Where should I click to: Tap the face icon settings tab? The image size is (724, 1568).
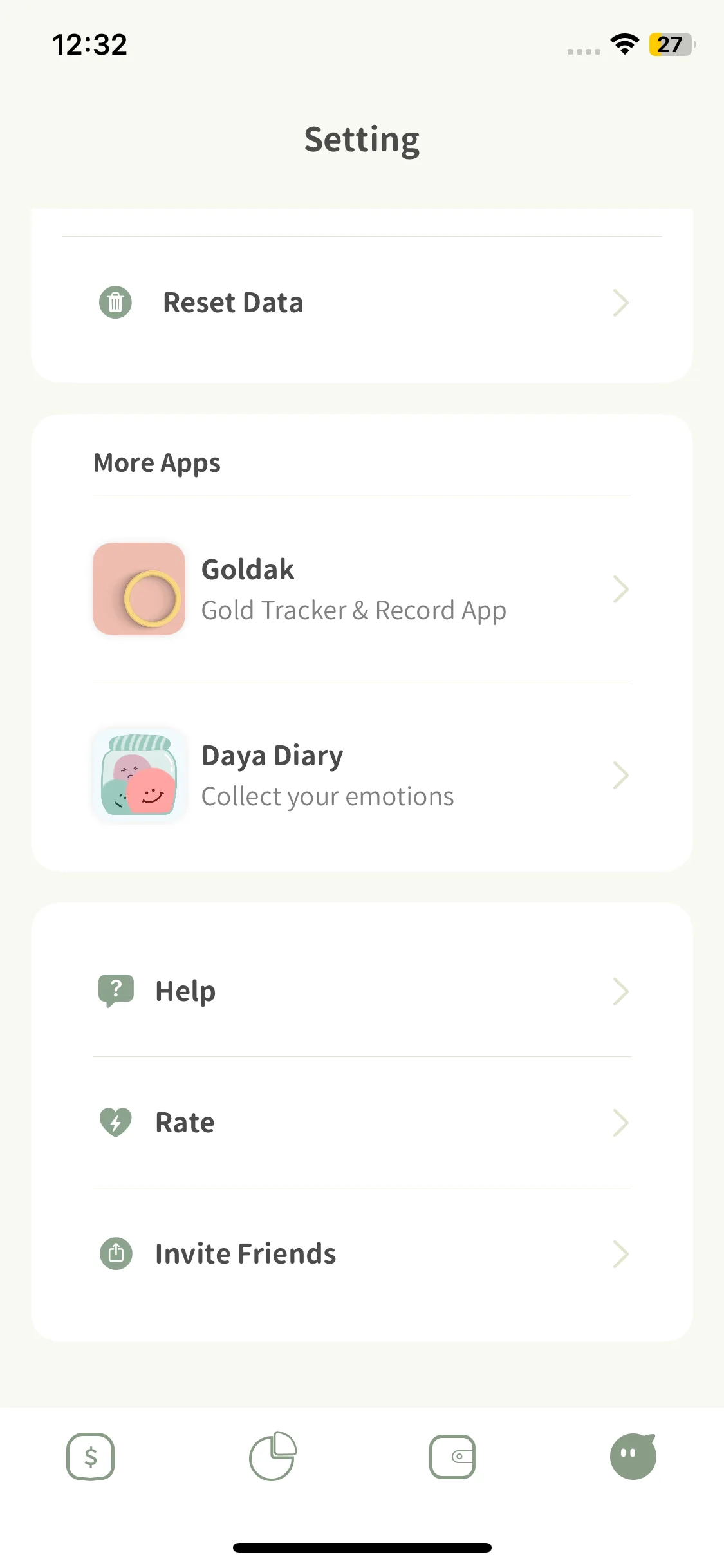click(x=633, y=1456)
